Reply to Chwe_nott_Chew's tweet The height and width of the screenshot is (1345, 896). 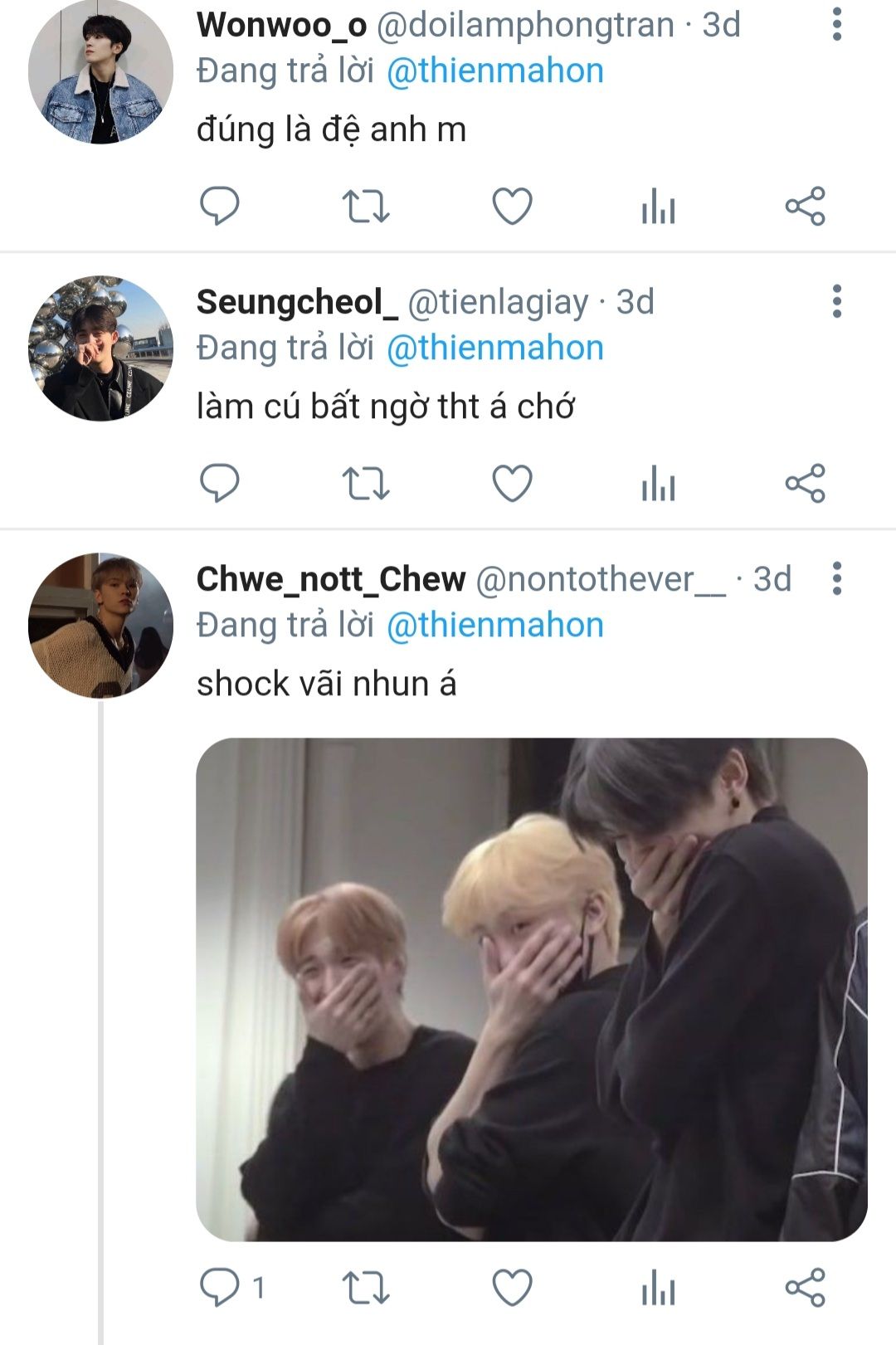pos(220,1288)
